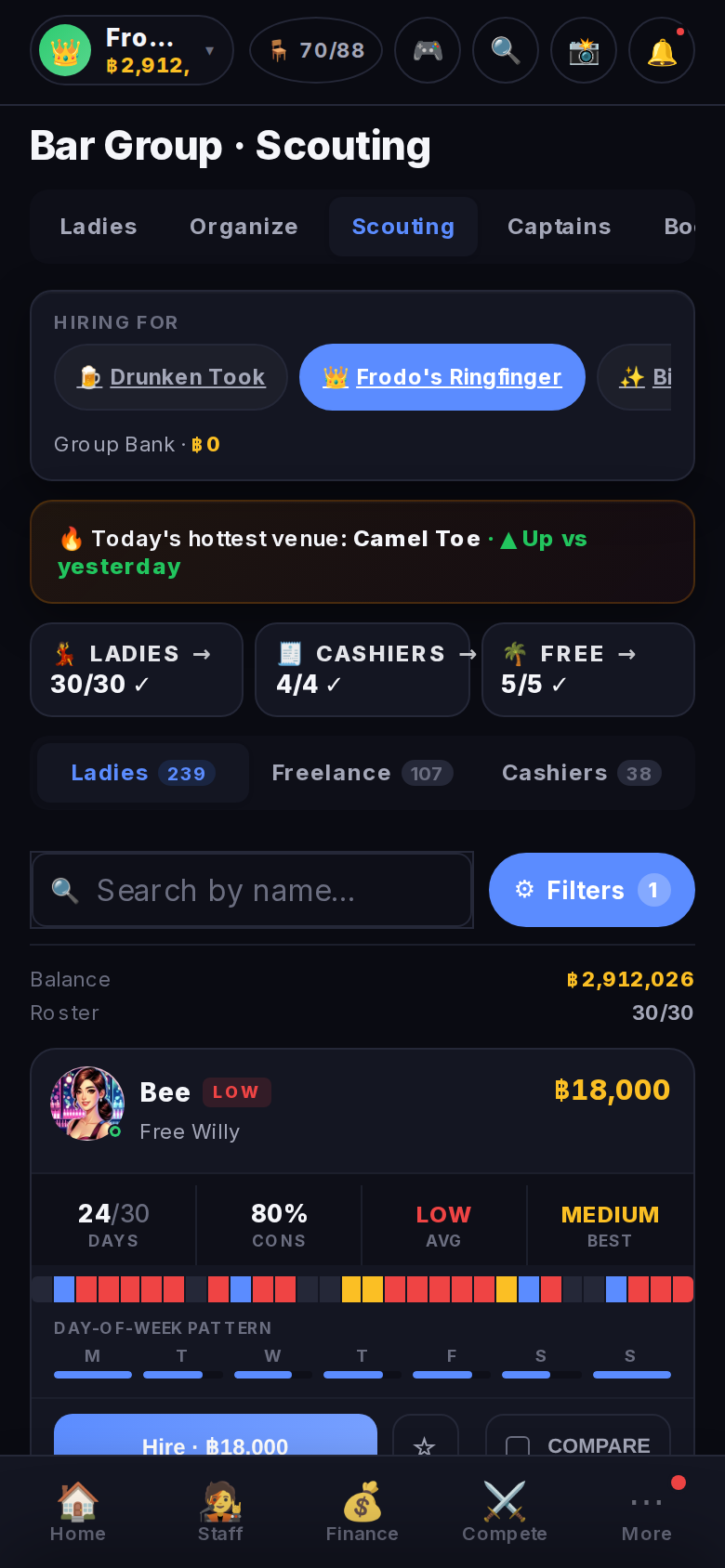
Task: Select Drunken Took venue chip
Action: click(x=171, y=377)
